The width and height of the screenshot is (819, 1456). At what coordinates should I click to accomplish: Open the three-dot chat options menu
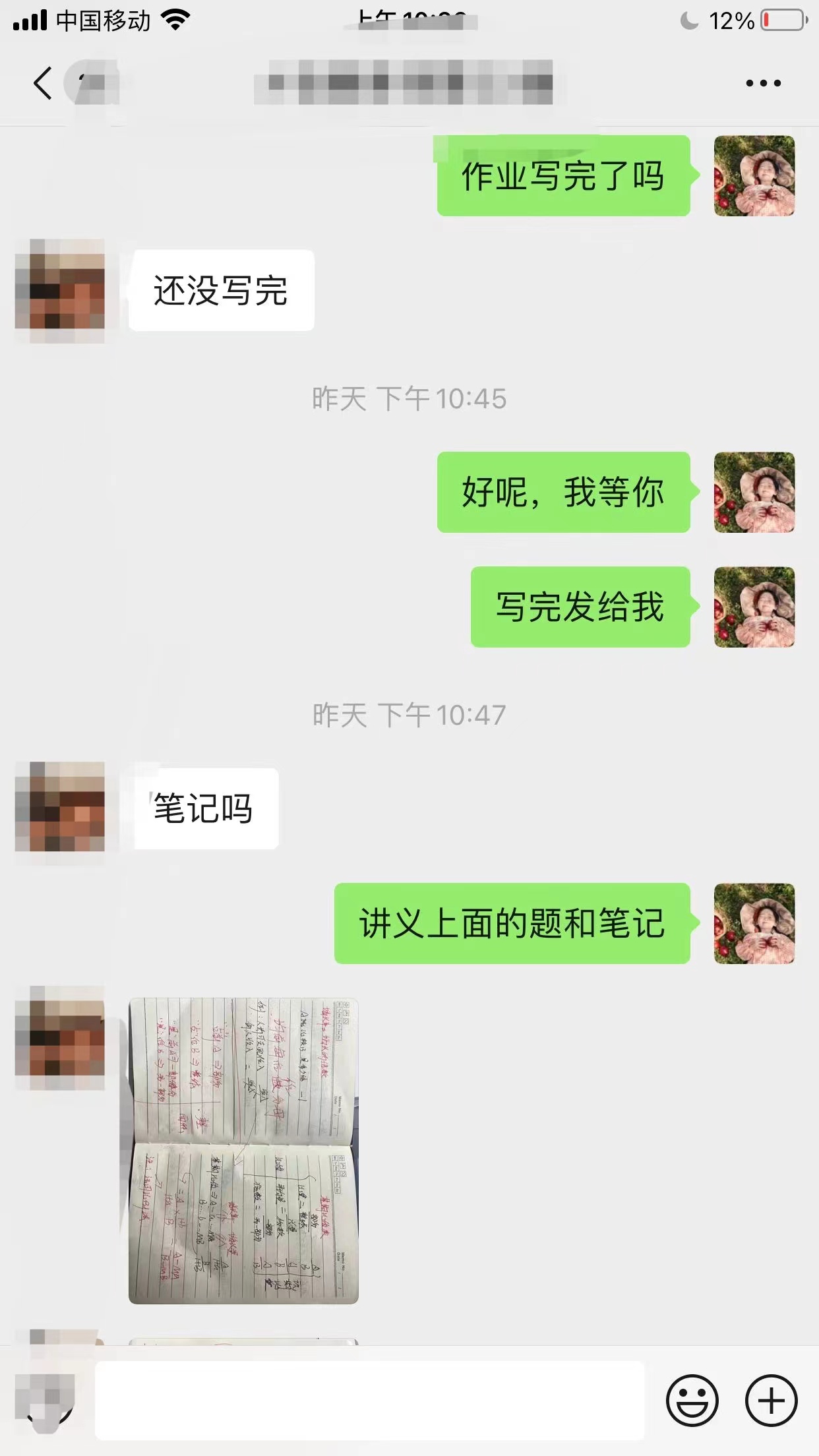pyautogui.click(x=763, y=84)
